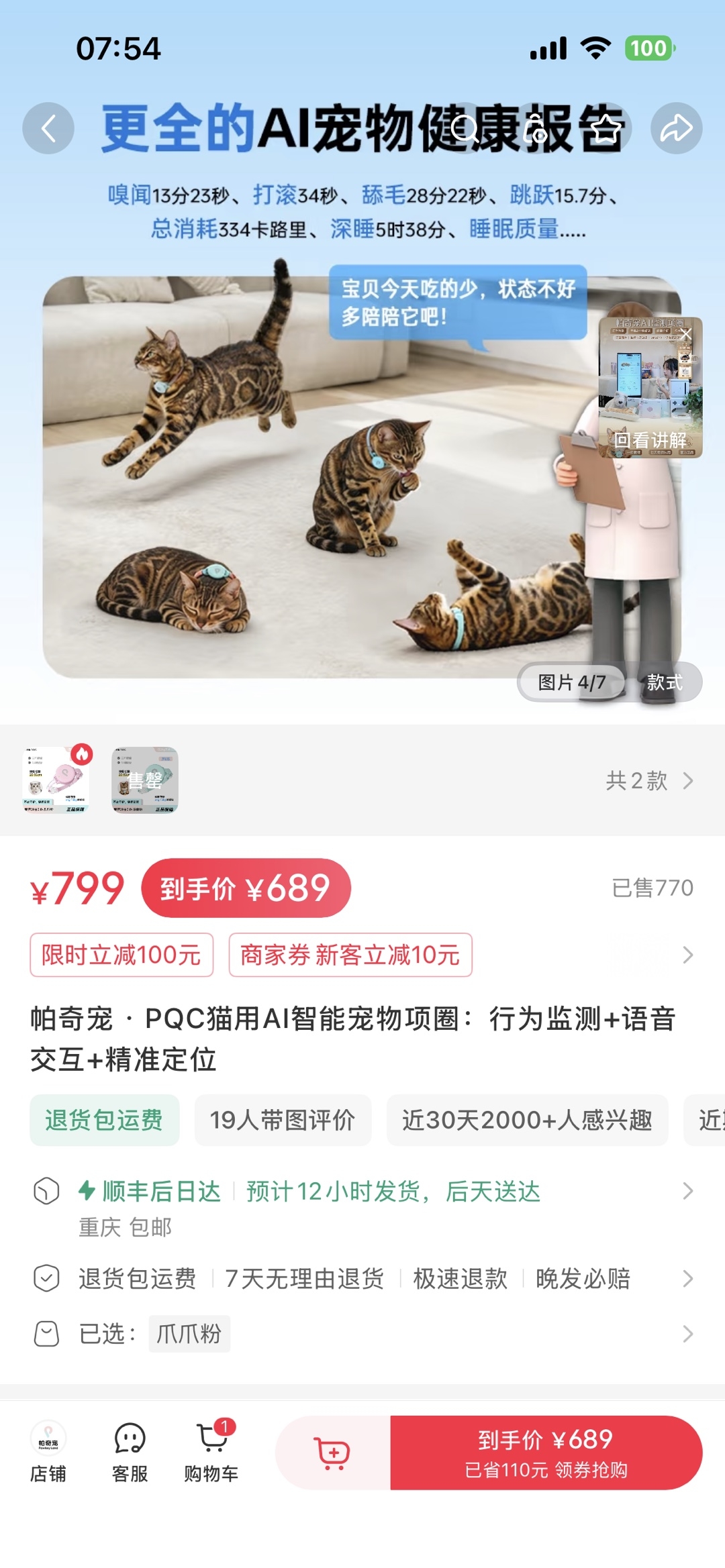Open search from the top bar
The image size is (725, 1568).
click(x=465, y=128)
